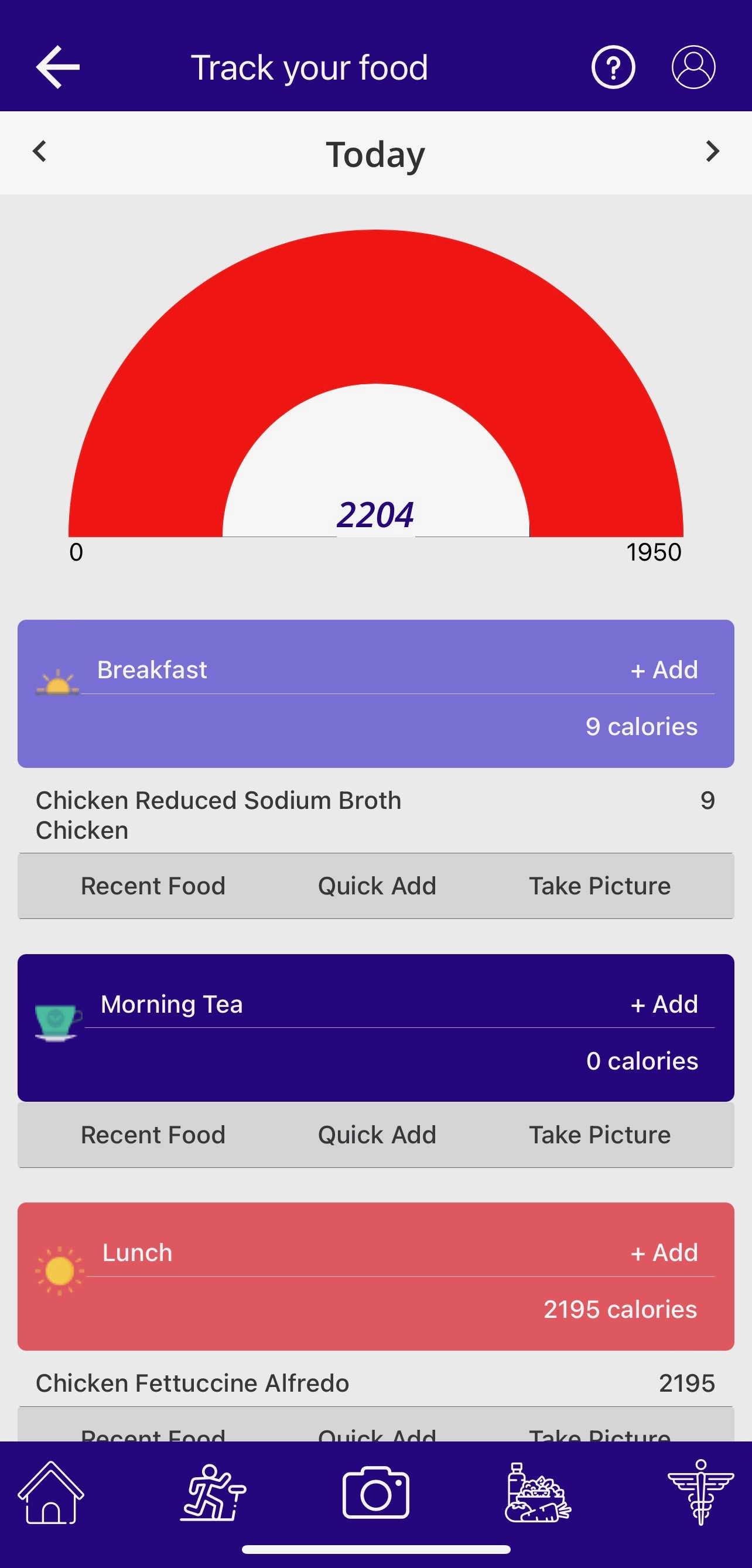752x1568 pixels.
Task: Go back using the top-left arrow
Action: (x=58, y=67)
